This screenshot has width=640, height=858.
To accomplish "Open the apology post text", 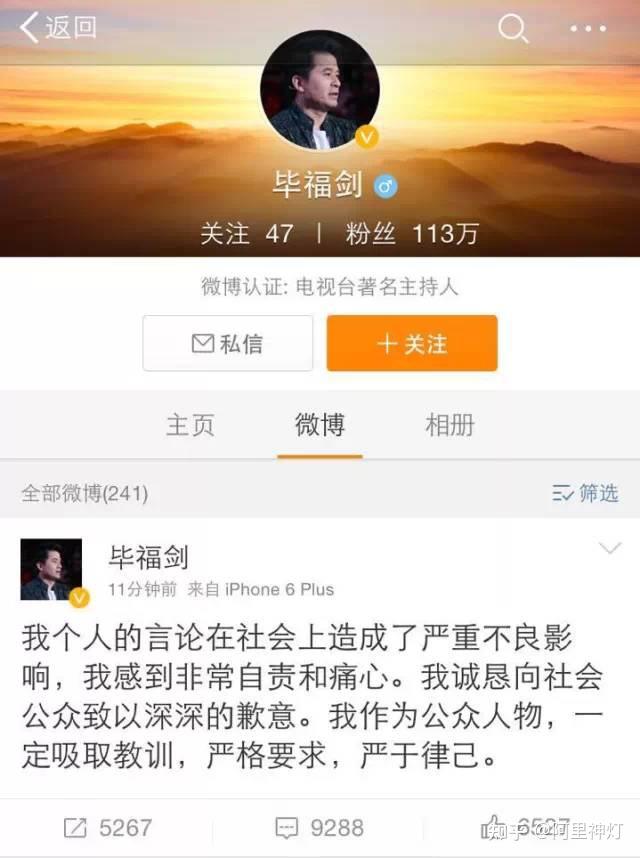I will pos(310,697).
